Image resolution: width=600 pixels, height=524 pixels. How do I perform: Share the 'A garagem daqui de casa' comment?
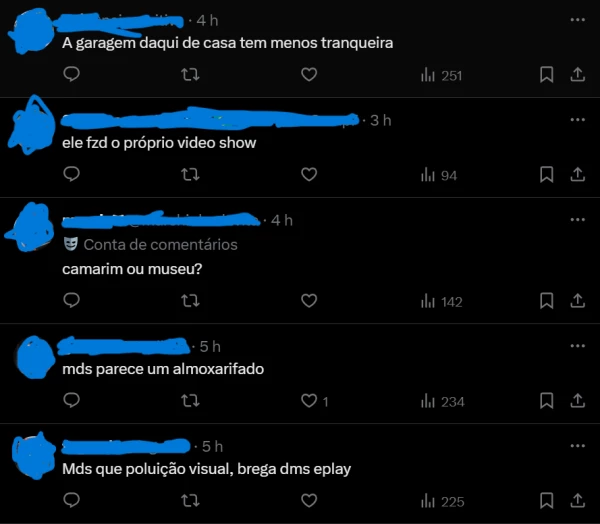(x=577, y=74)
